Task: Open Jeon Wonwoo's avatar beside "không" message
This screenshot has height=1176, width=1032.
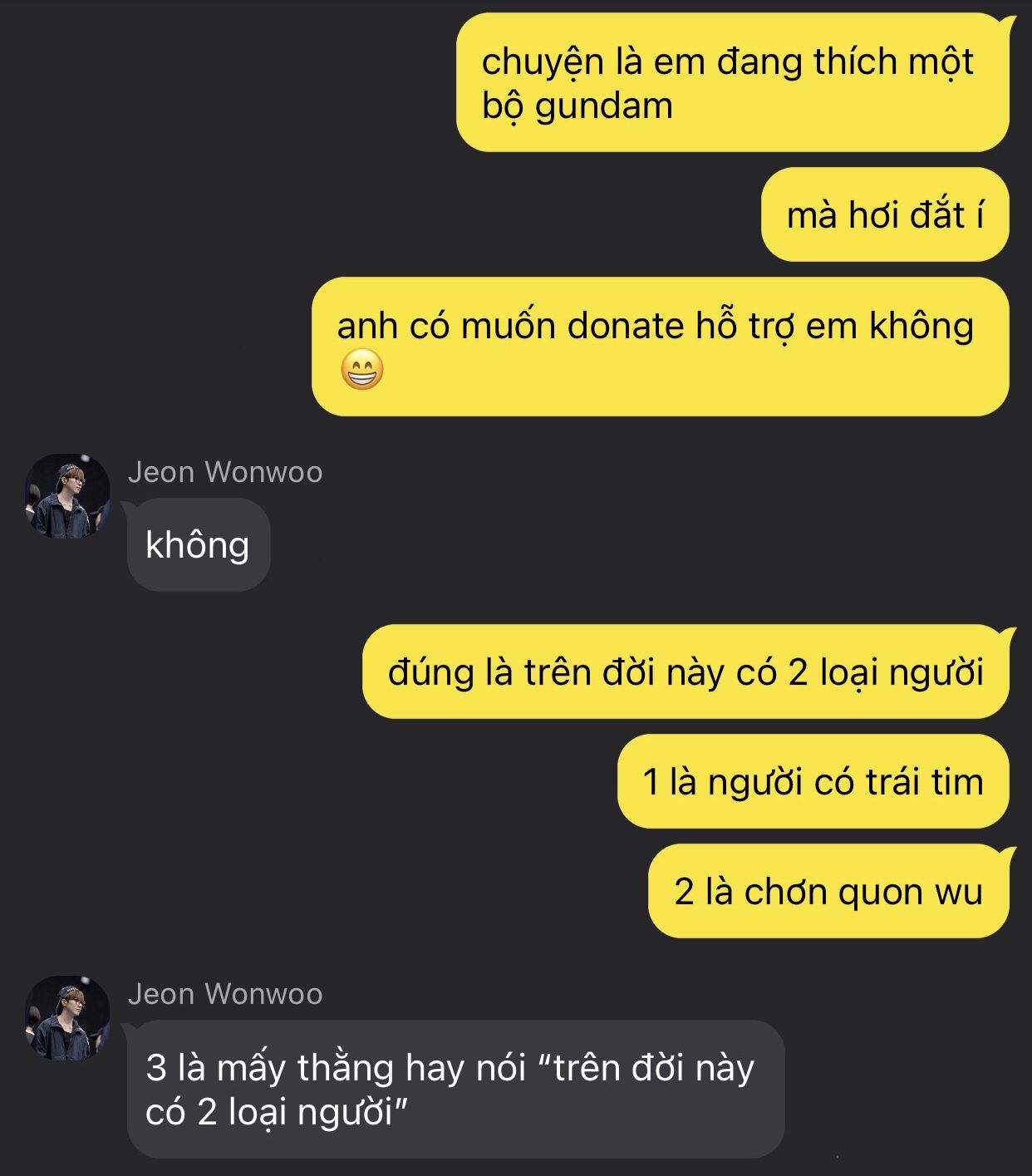Action: click(66, 496)
